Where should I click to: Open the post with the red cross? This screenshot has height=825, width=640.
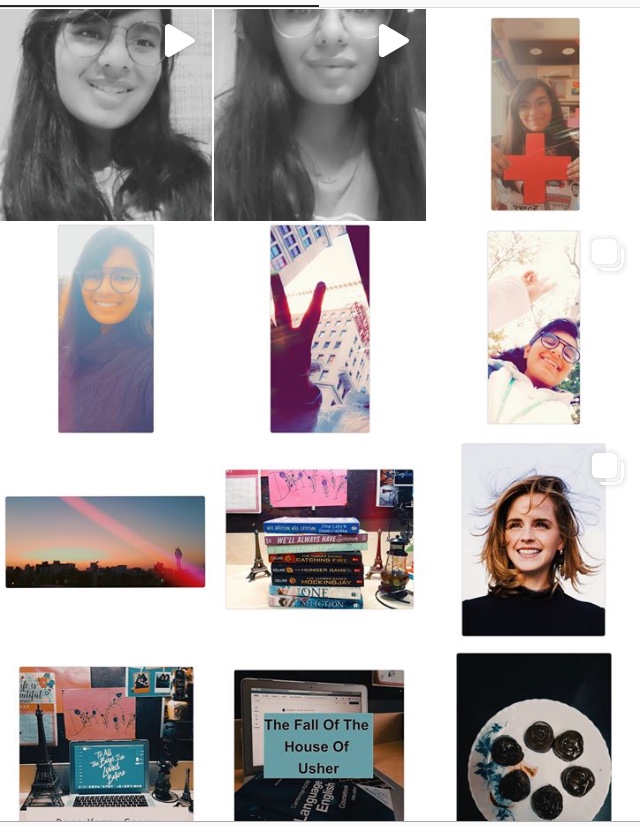click(x=535, y=115)
